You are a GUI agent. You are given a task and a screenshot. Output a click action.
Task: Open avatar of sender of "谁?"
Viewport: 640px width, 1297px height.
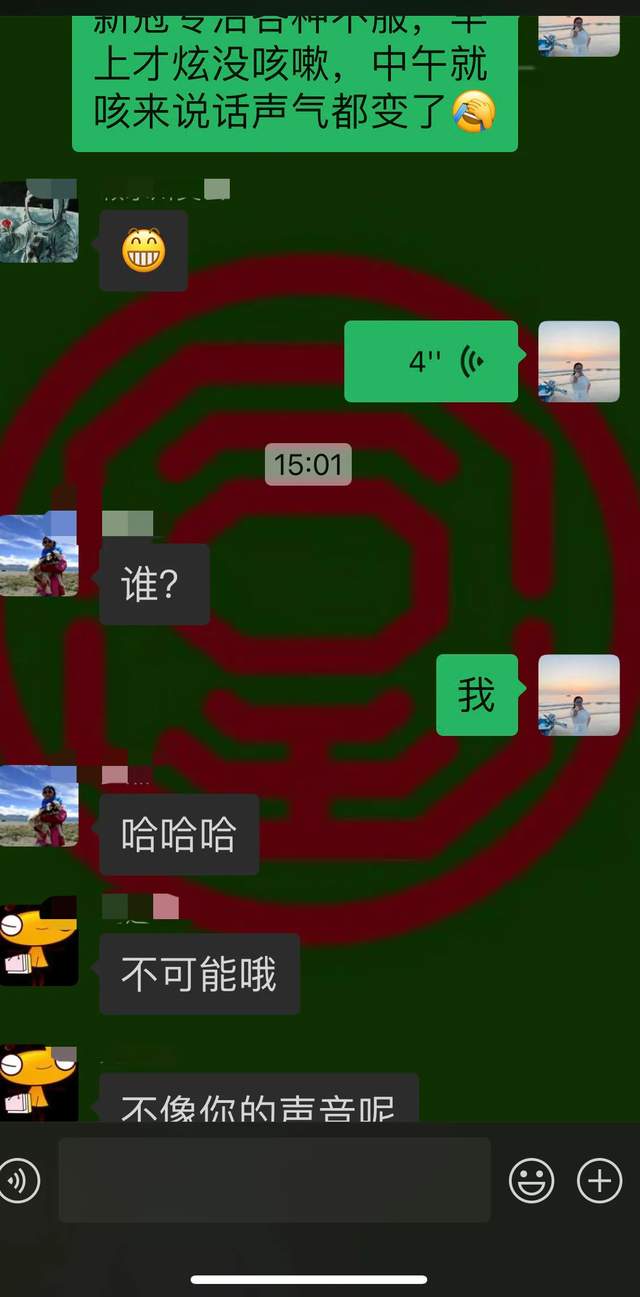(x=38, y=555)
